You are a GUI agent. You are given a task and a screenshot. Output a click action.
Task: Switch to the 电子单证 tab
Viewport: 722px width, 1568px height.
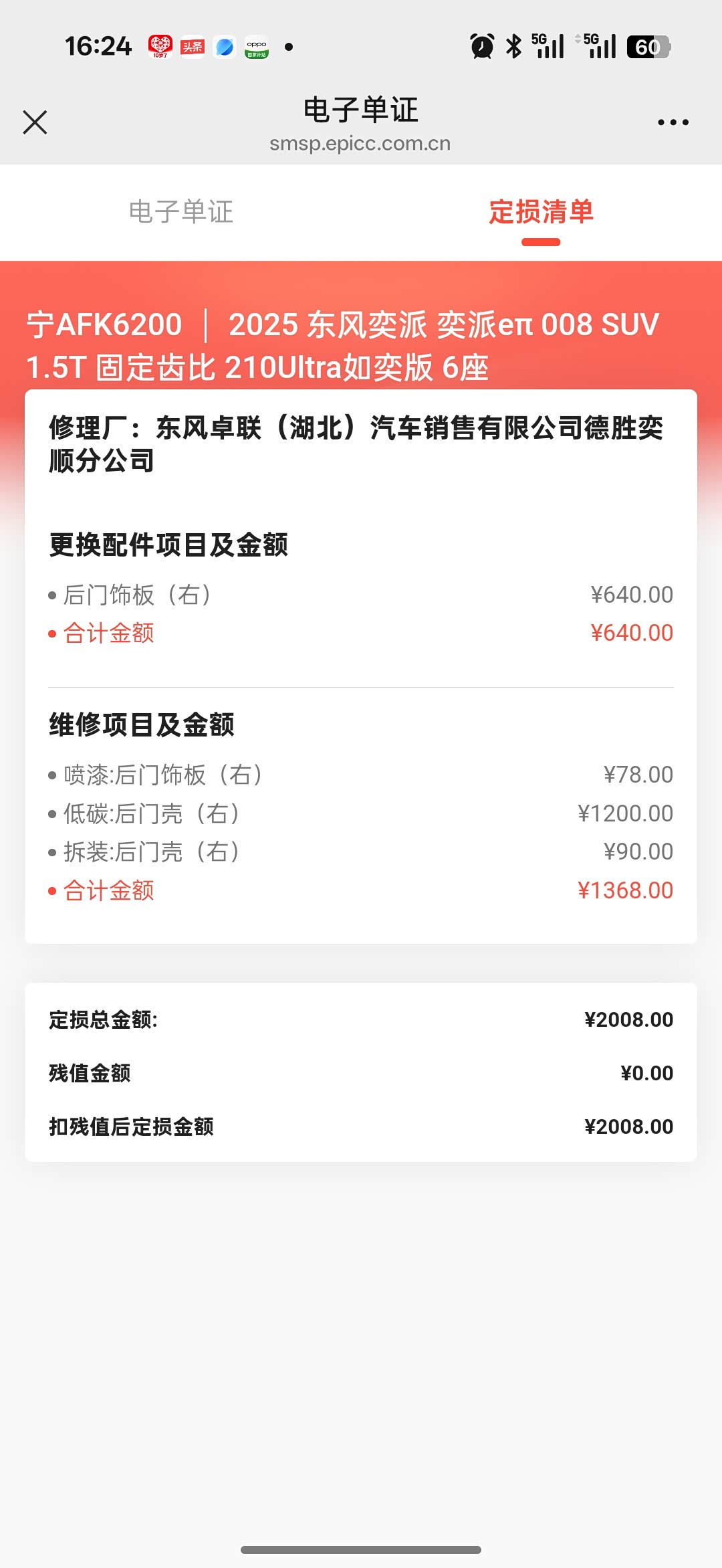[180, 211]
